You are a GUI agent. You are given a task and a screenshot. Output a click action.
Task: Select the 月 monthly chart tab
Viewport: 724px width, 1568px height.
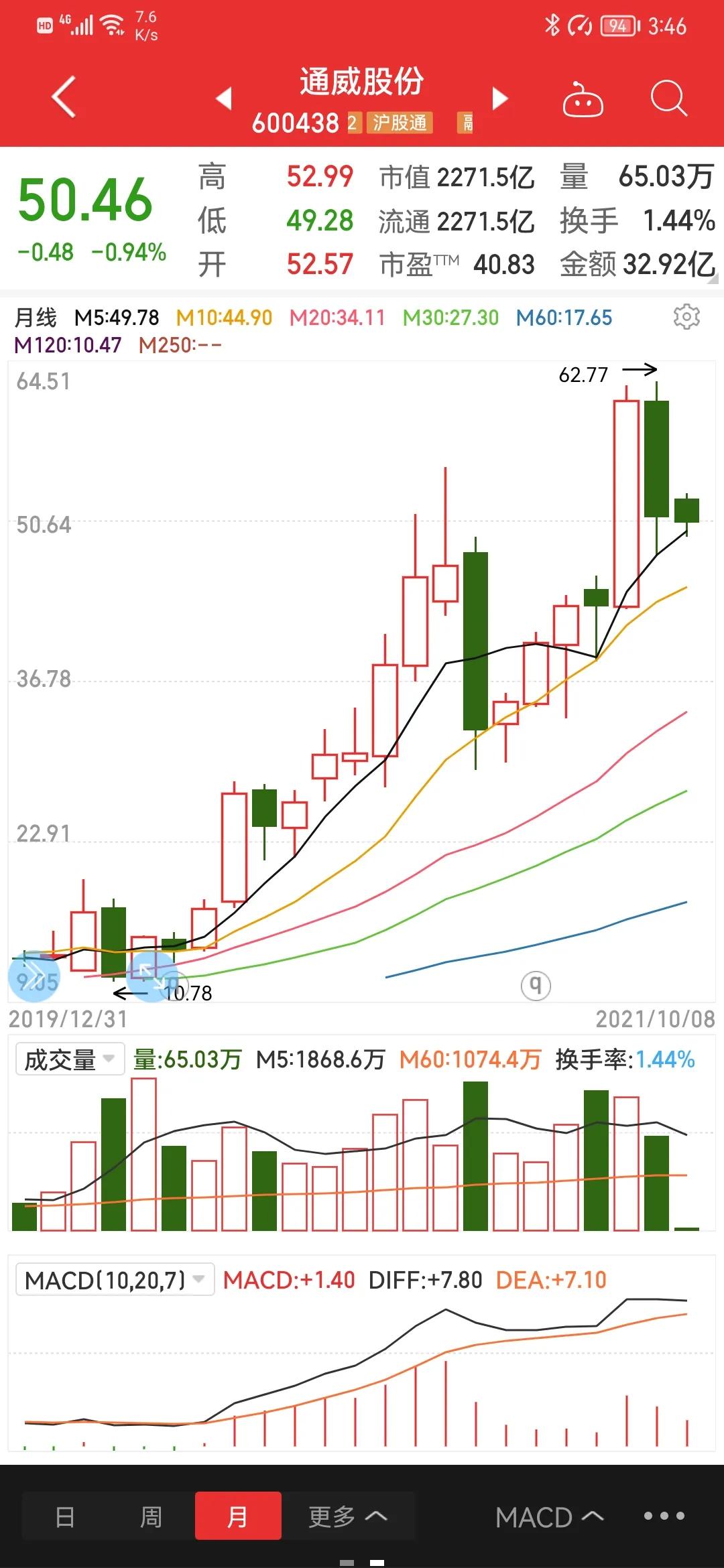pos(238,1516)
